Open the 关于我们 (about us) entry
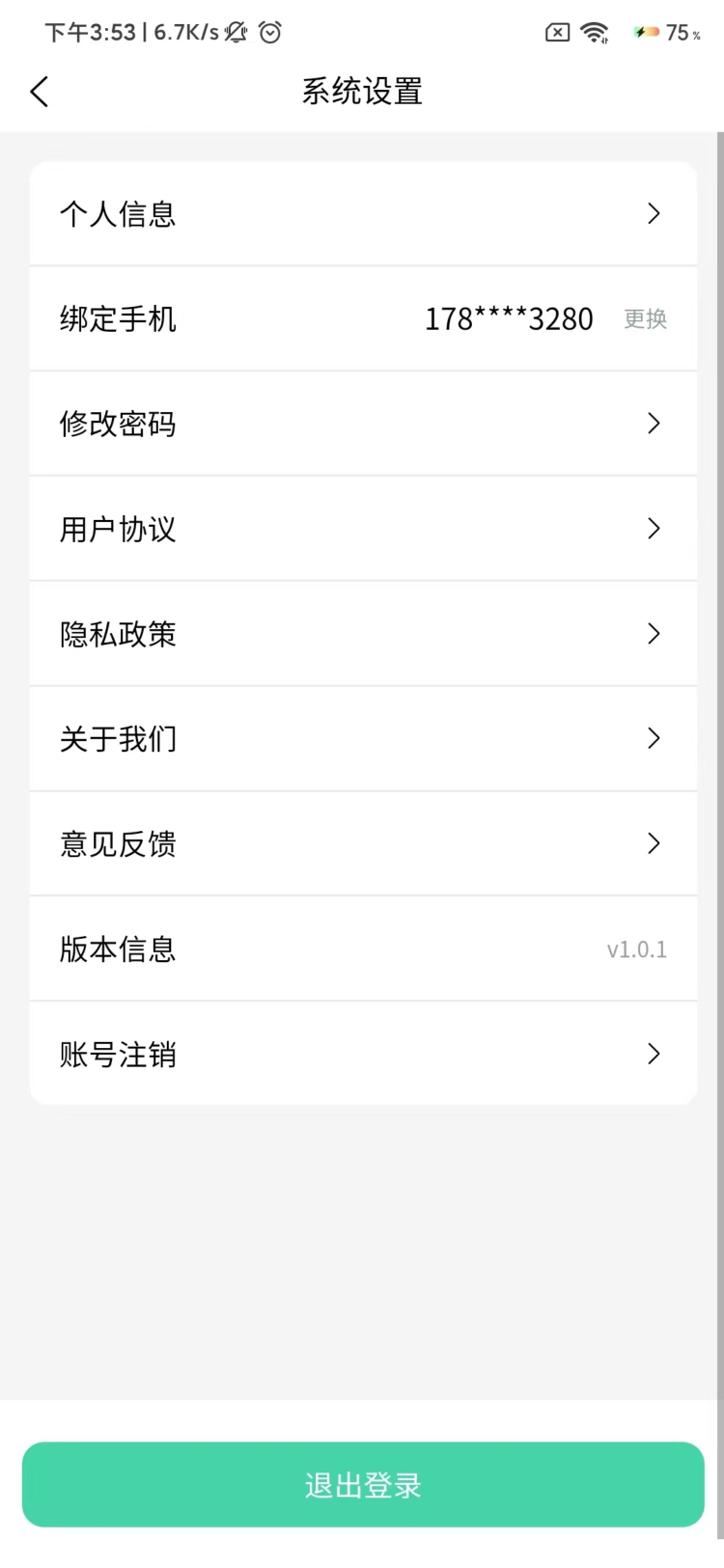The image size is (724, 1568). coord(362,739)
